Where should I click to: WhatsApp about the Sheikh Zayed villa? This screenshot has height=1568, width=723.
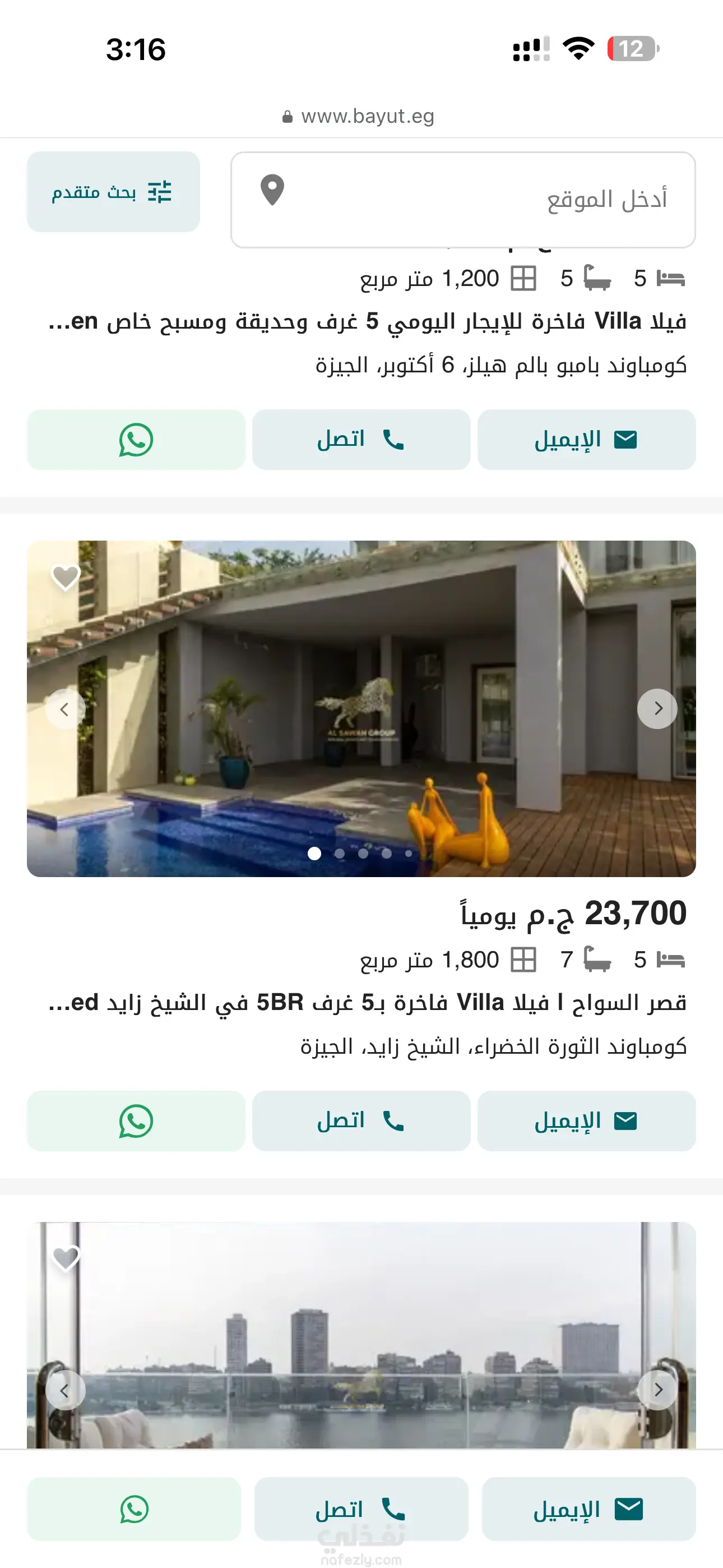(x=136, y=1120)
